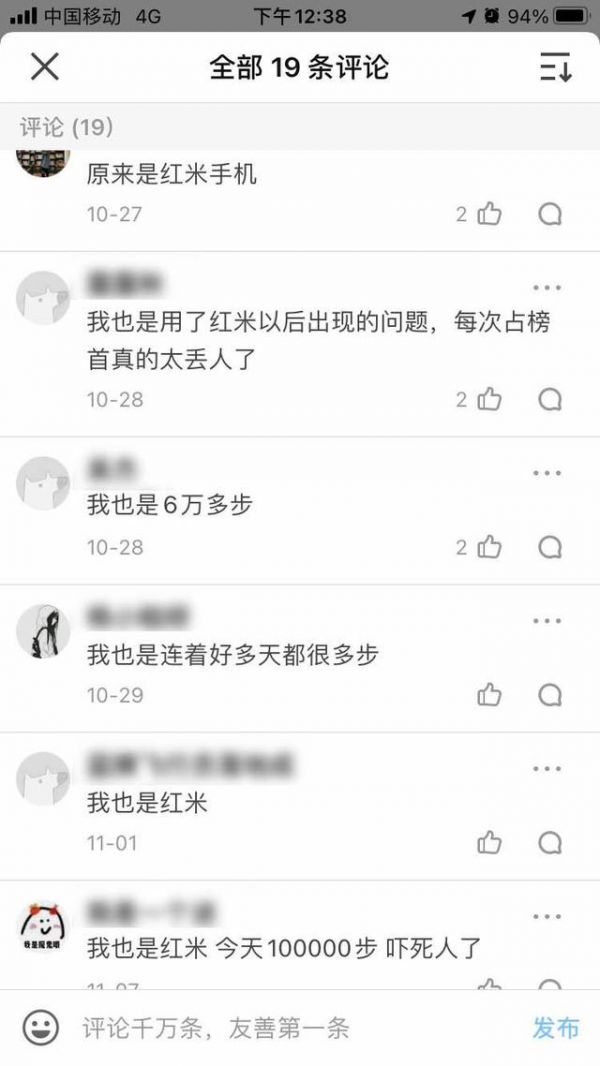
Task: Reply to the comment 原来是红米手机
Action: 550,214
